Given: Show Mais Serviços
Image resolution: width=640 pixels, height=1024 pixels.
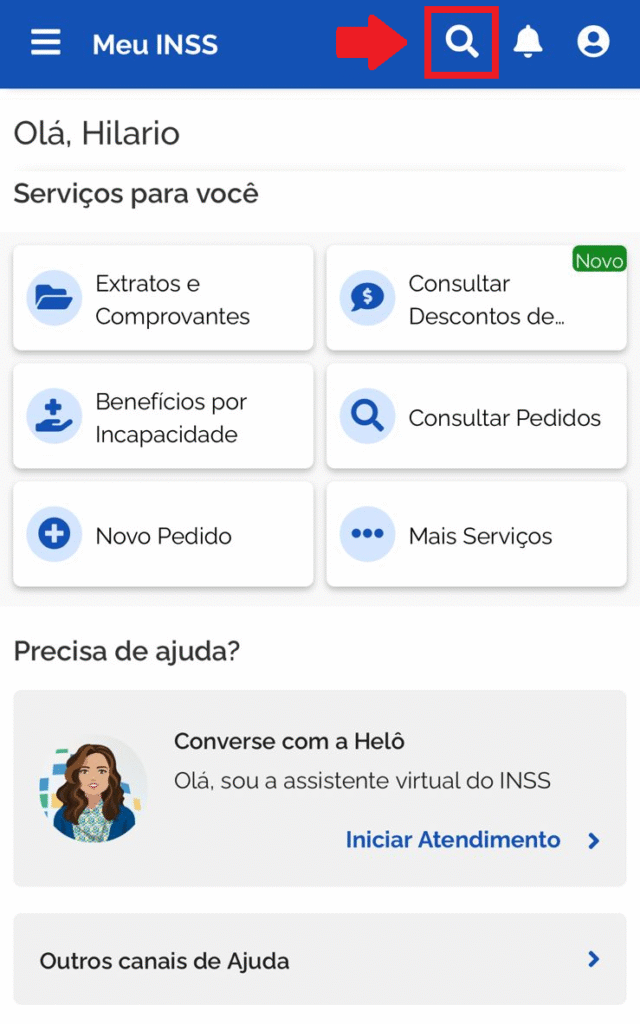Looking at the screenshot, I should point(476,535).
